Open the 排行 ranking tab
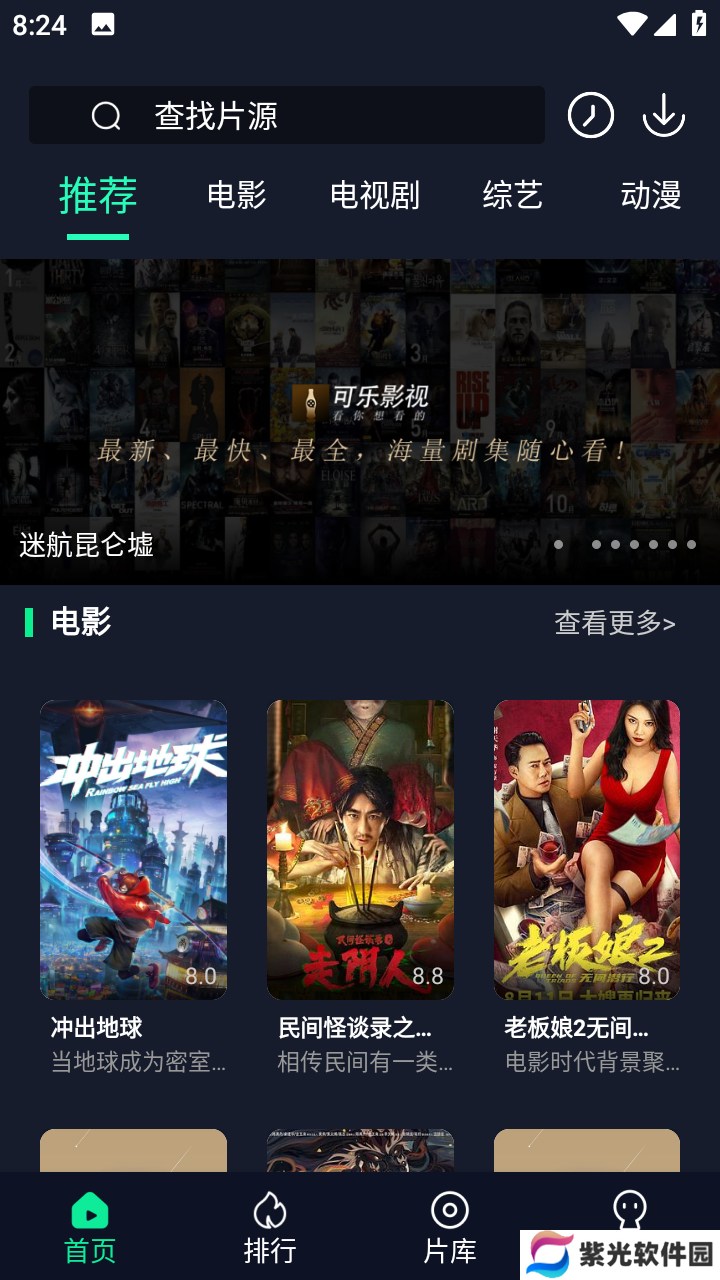Screen dimensions: 720x1280 pos(270,1228)
